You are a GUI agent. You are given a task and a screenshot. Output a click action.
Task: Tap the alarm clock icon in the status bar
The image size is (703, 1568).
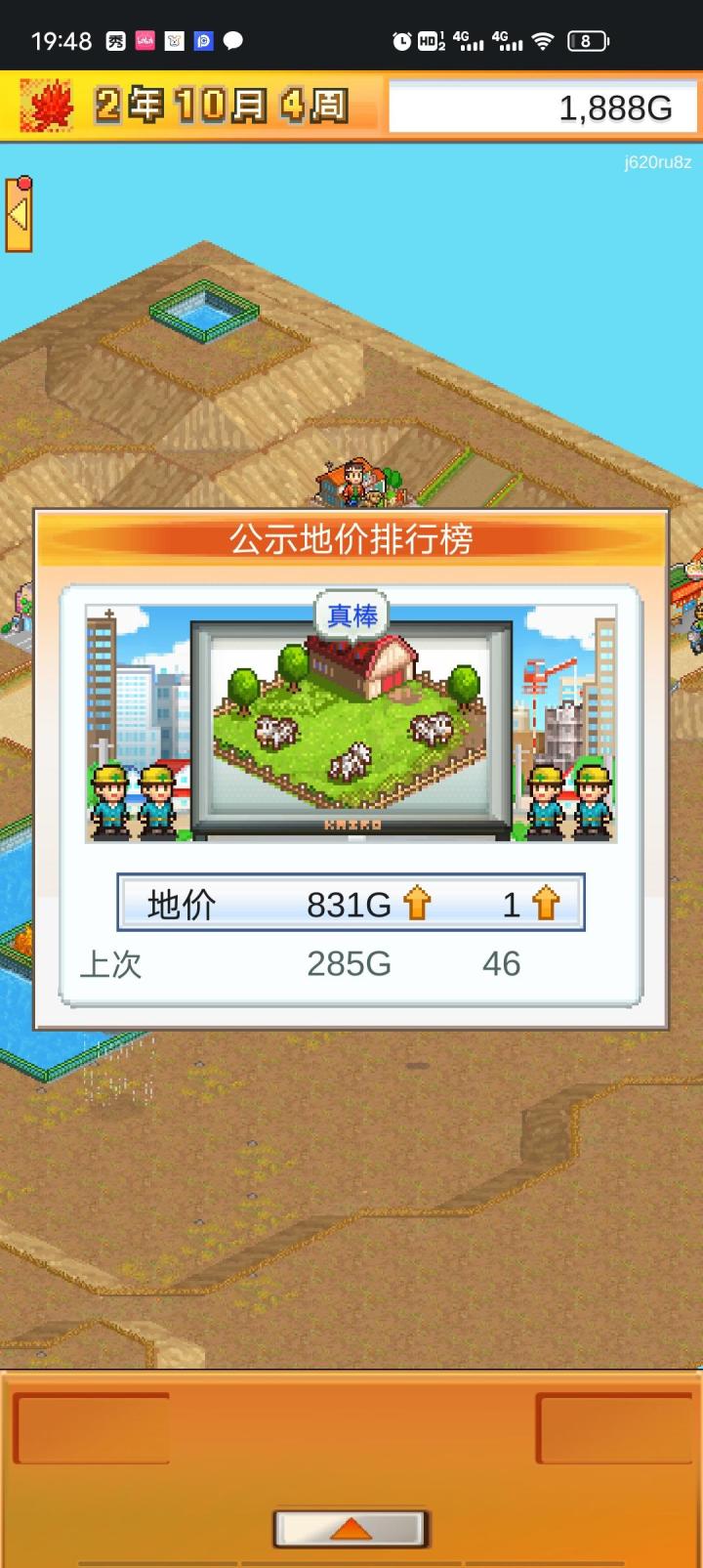click(400, 41)
